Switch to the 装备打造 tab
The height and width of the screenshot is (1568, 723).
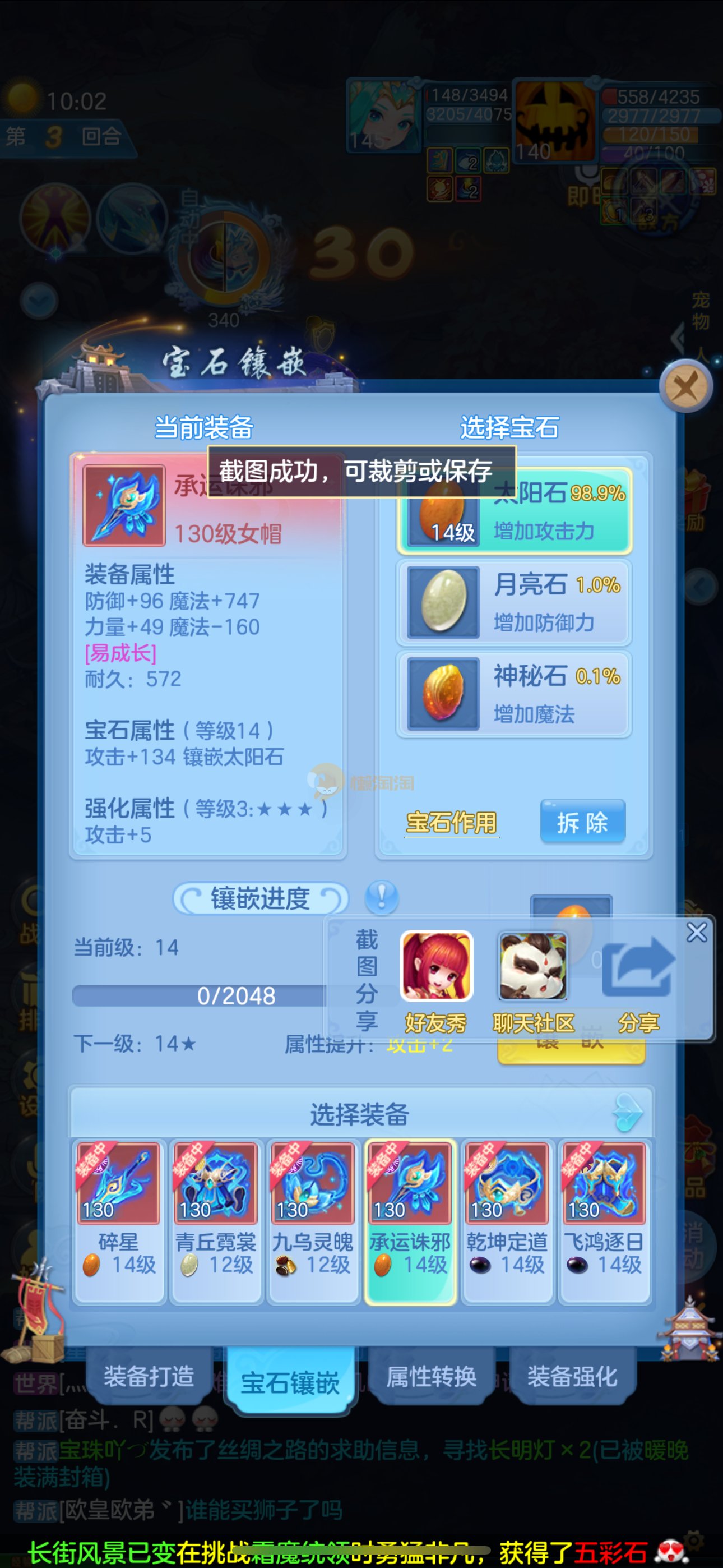click(x=149, y=1376)
